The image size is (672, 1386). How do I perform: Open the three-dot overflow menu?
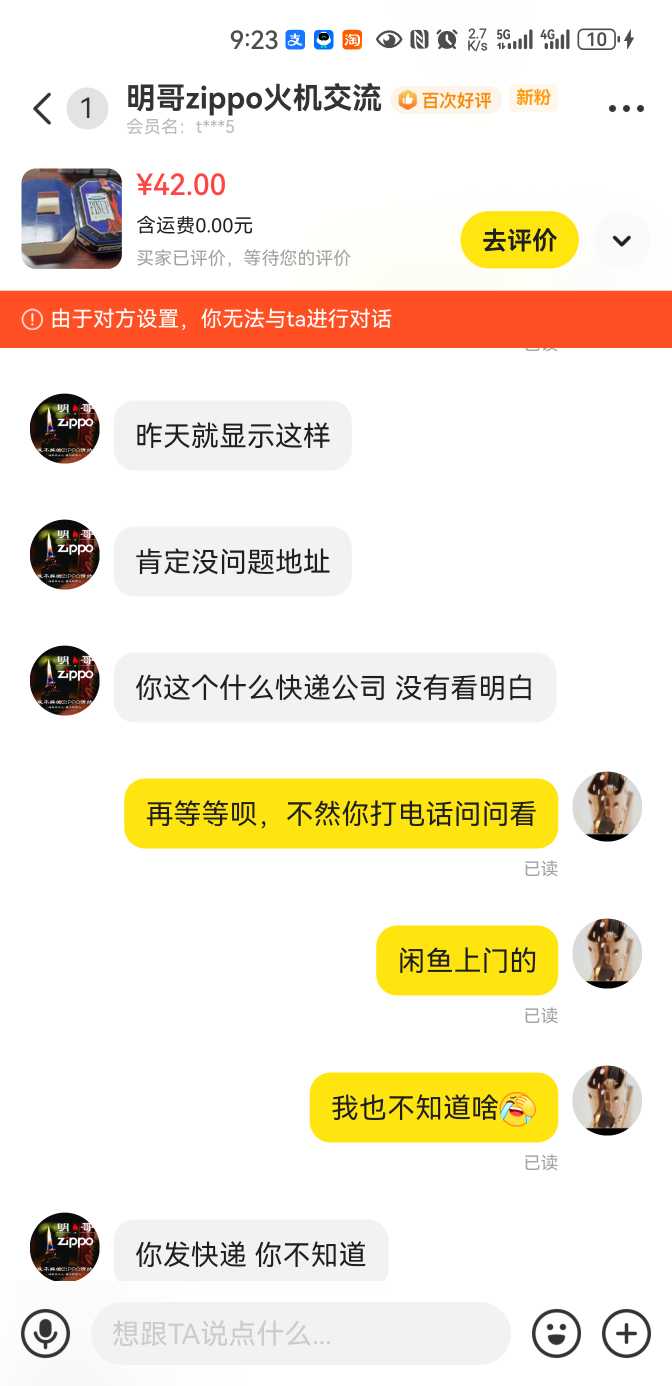pyautogui.click(x=626, y=109)
